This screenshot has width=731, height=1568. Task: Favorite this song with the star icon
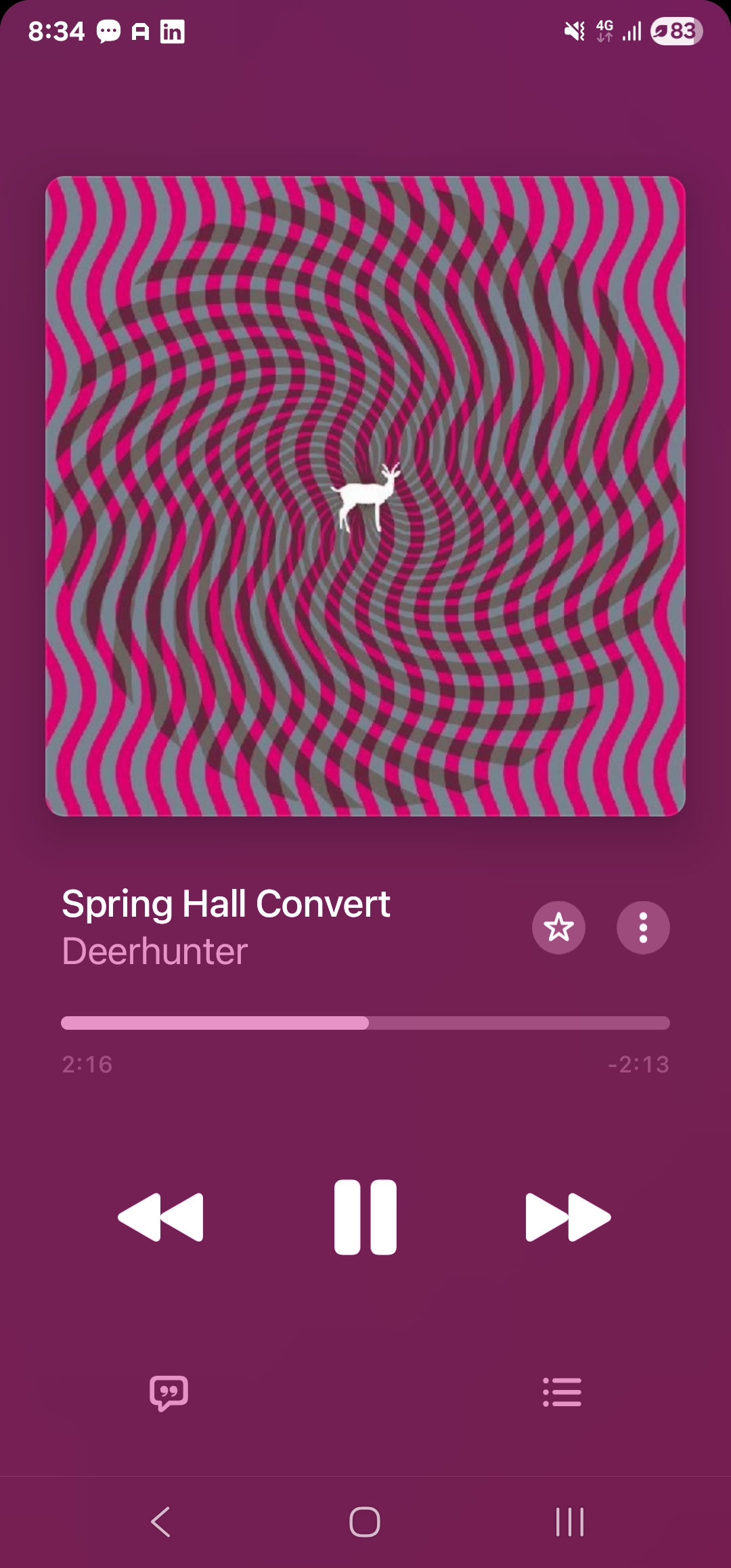(558, 928)
